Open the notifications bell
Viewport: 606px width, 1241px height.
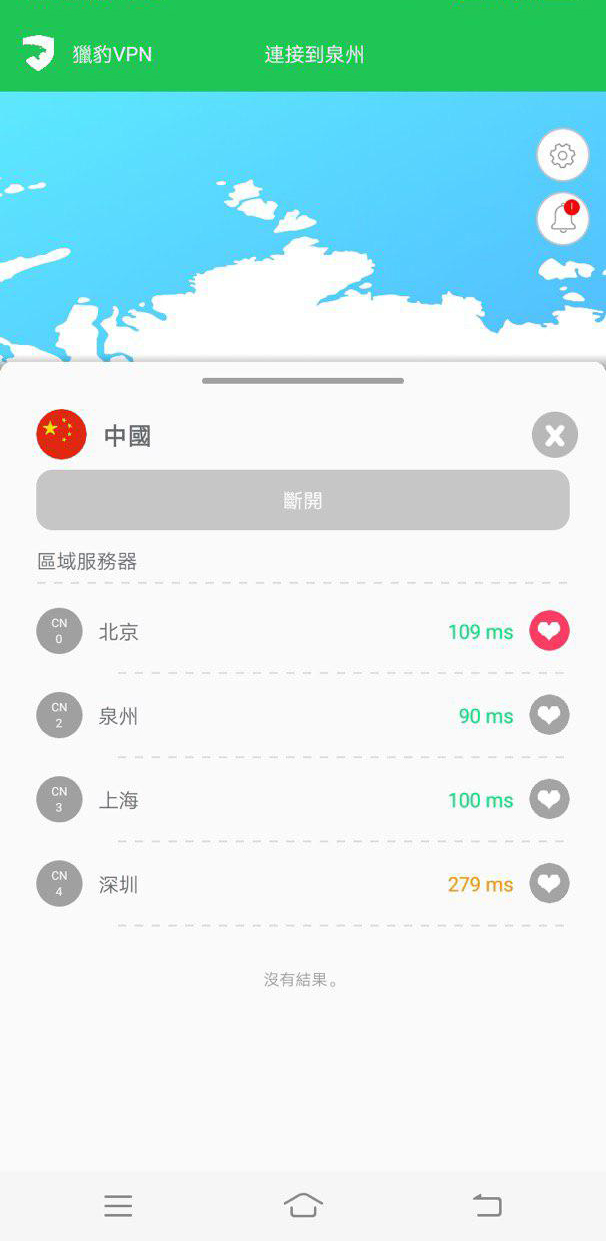[563, 218]
